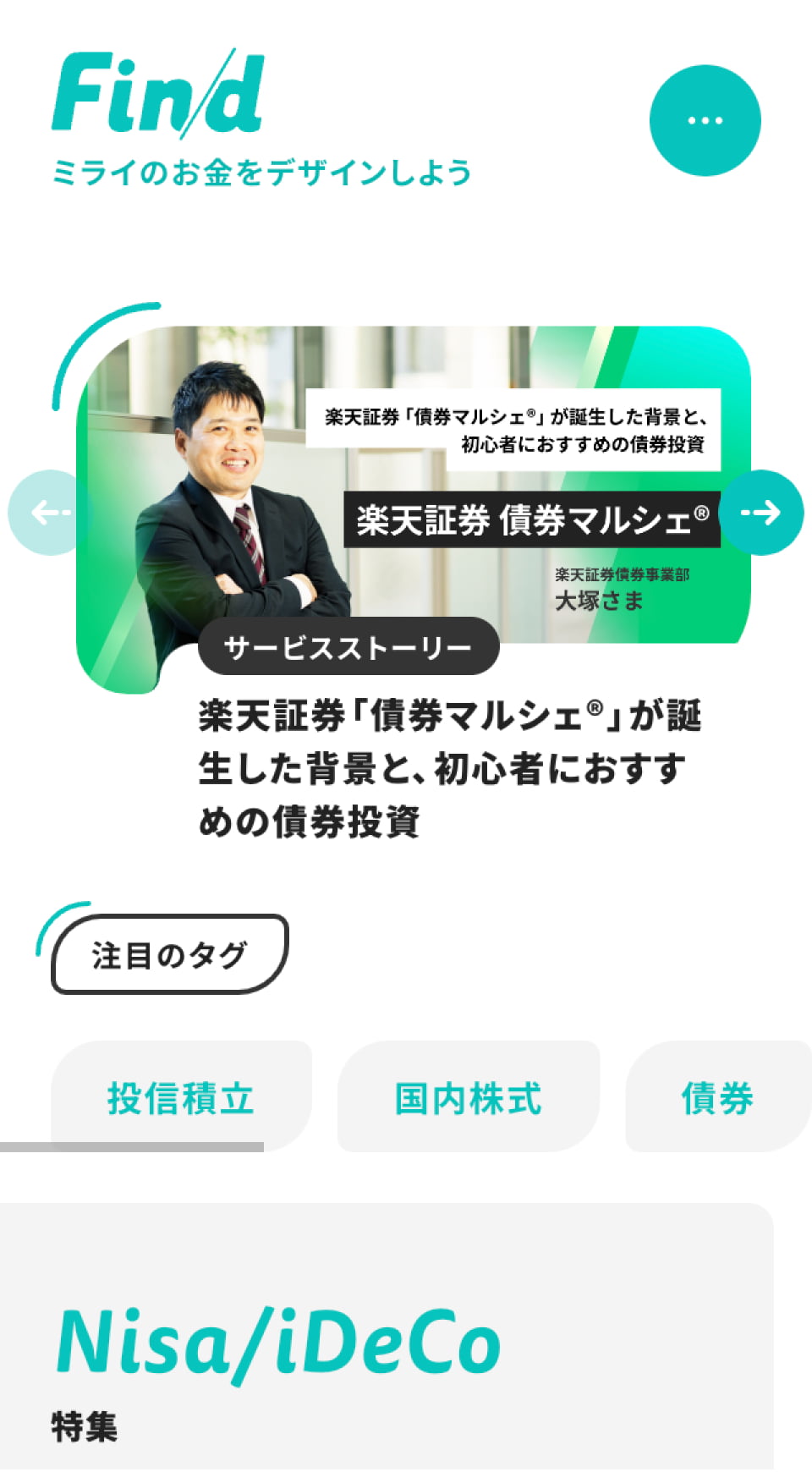
Task: Open the three-dot menu button
Action: [x=705, y=120]
